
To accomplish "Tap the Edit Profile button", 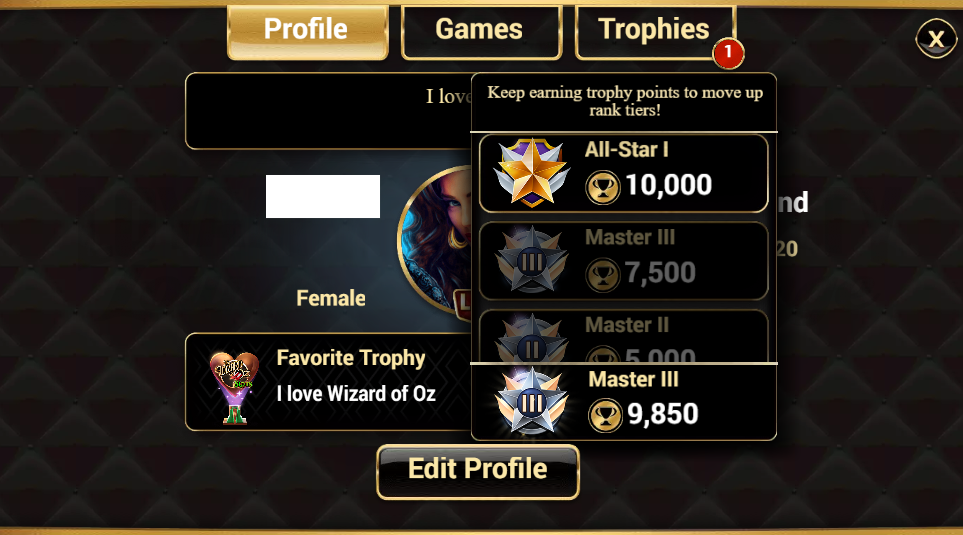I will [478, 470].
